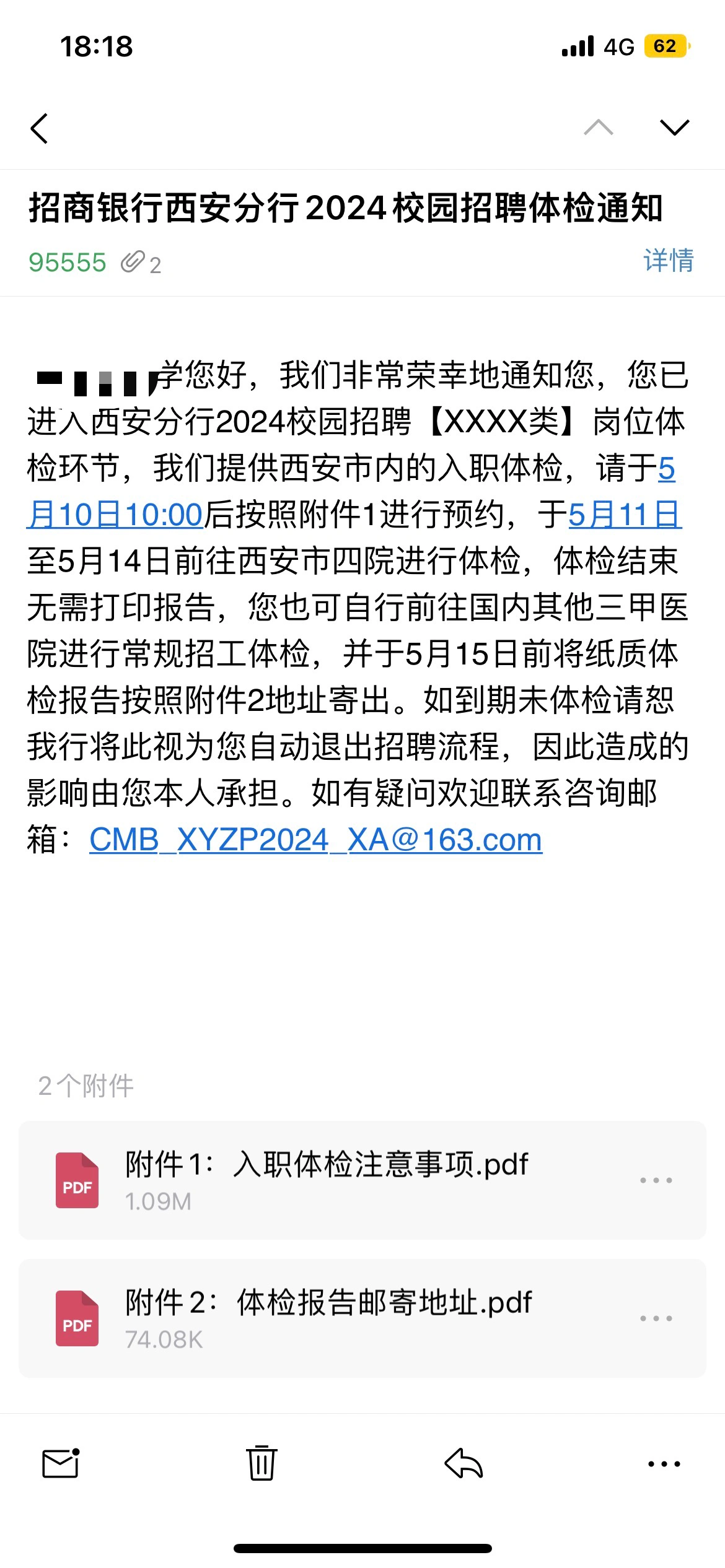Jump to the previous email
This screenshot has width=725, height=1568.
[x=598, y=127]
